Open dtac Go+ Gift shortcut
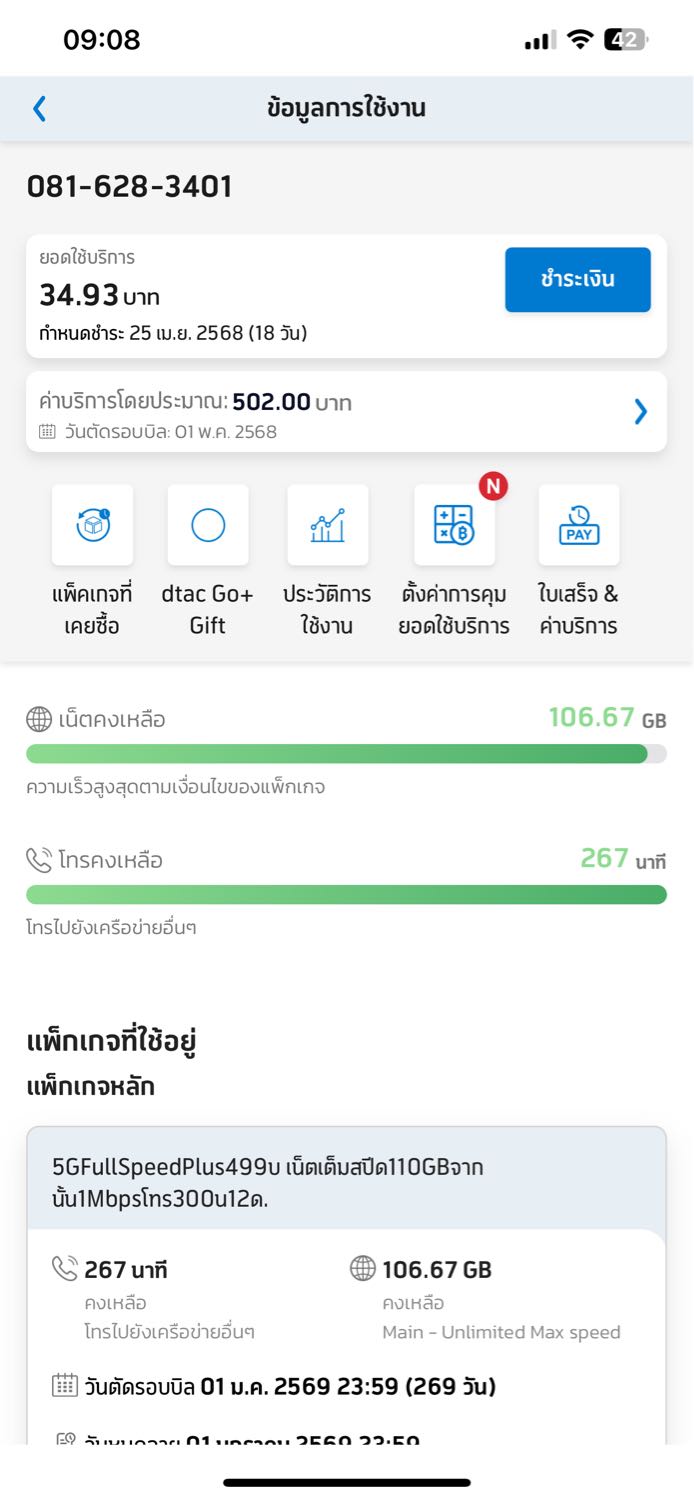Viewport: 694px width, 1500px height. pos(208,561)
